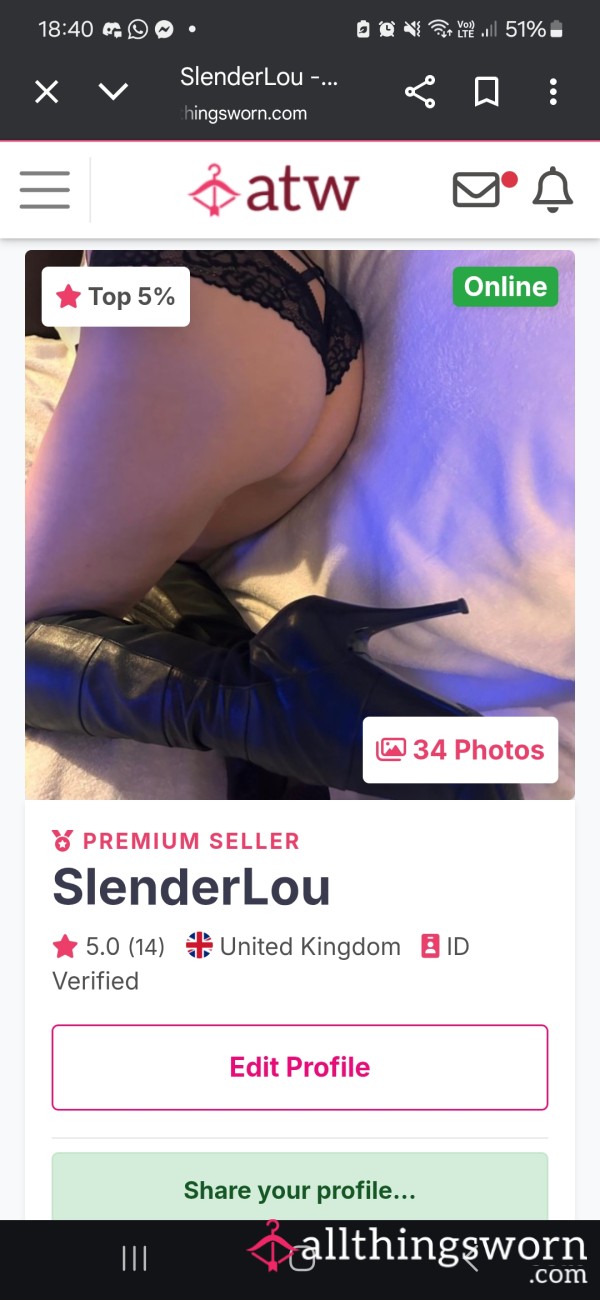Open the notifications bell
This screenshot has width=600, height=1300.
552,189
